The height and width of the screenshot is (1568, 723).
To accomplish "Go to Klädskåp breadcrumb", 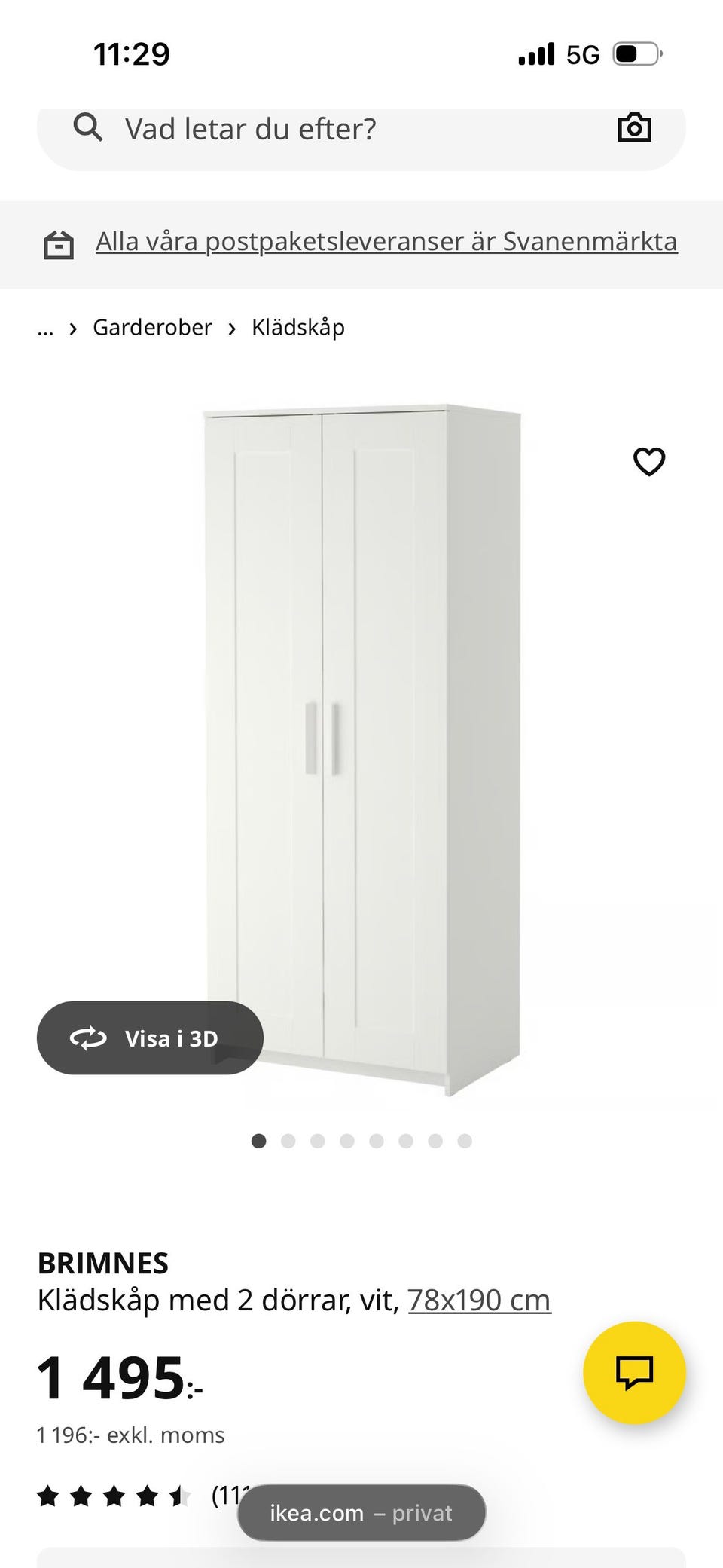I will click(298, 328).
